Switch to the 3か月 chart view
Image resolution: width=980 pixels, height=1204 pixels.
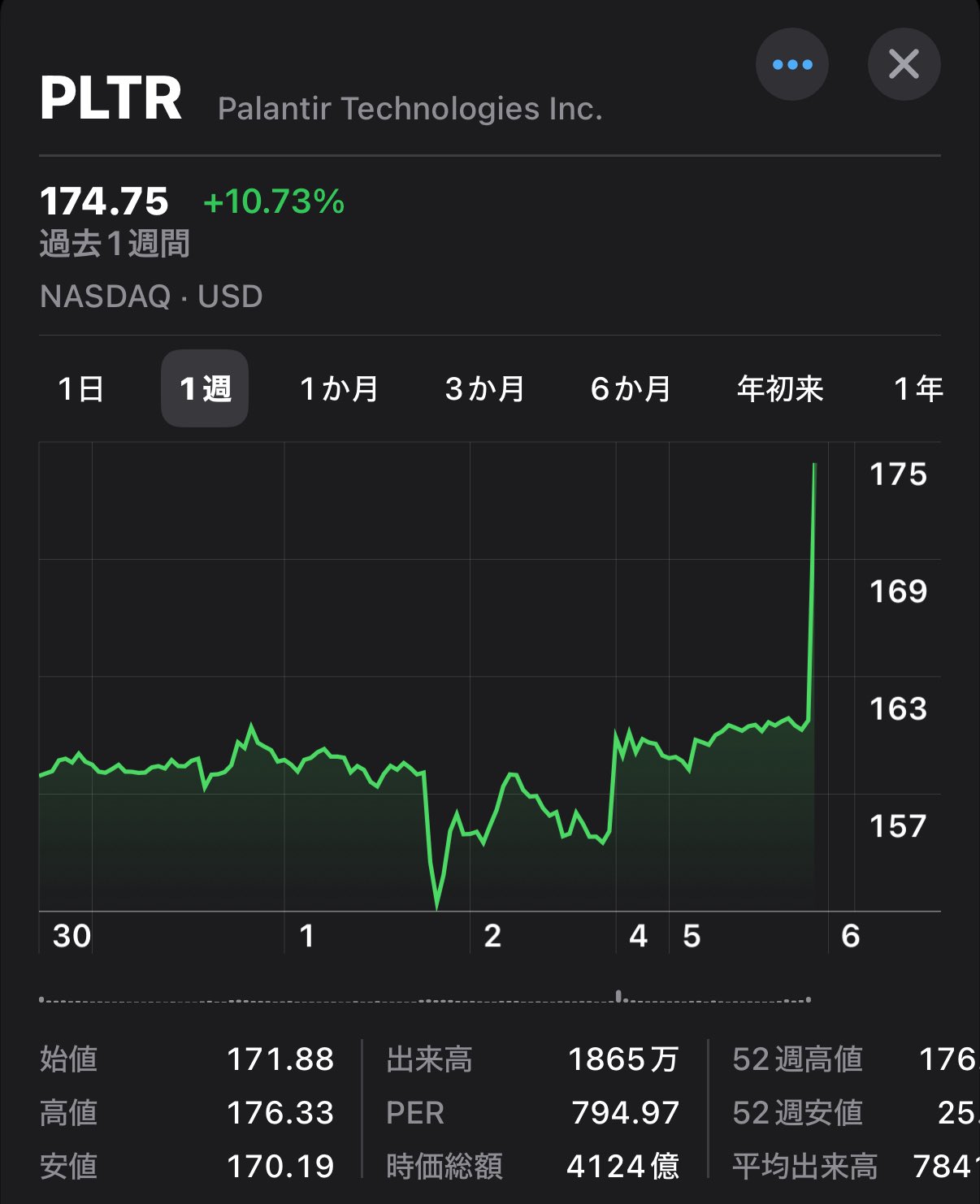point(485,389)
